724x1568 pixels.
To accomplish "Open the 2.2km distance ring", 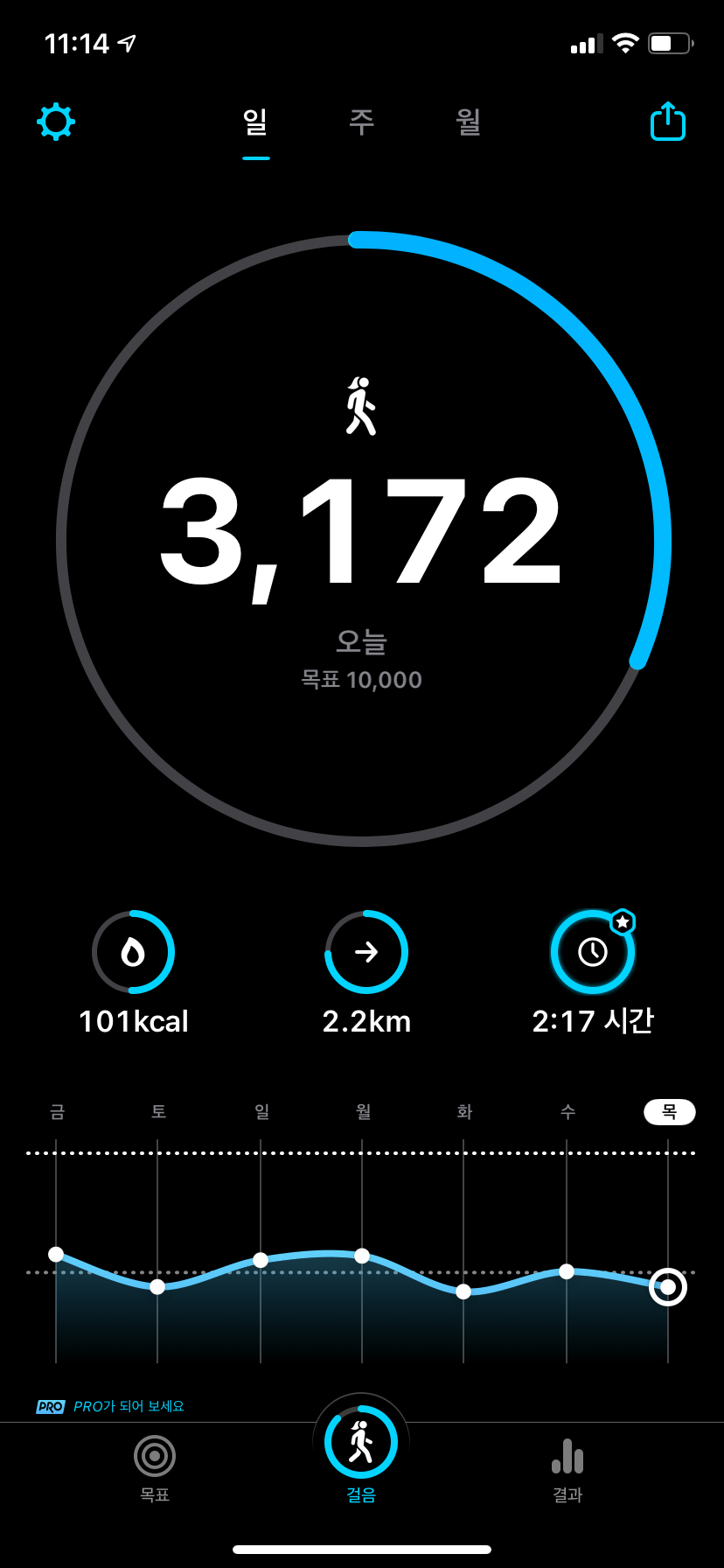I will coord(366,952).
